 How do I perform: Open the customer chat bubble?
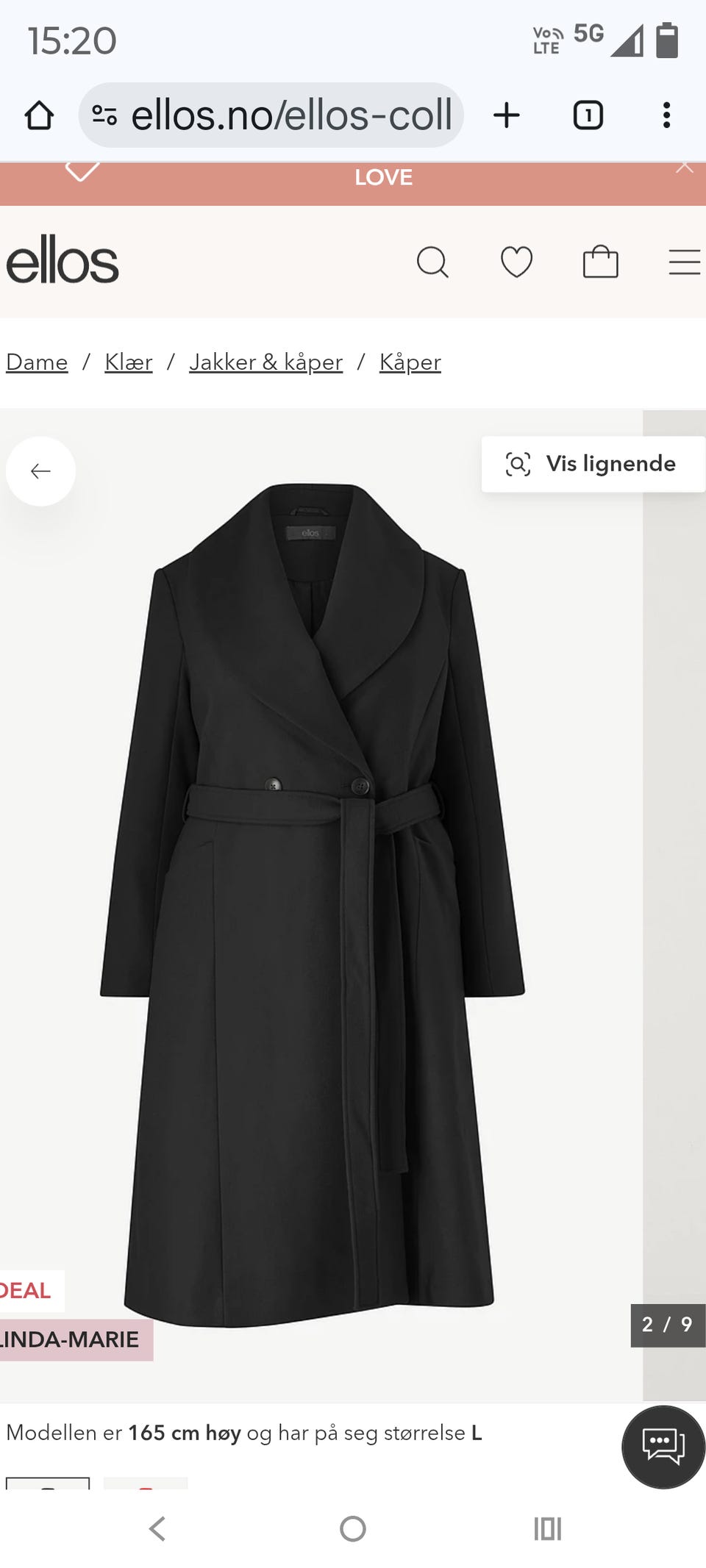tap(663, 1447)
